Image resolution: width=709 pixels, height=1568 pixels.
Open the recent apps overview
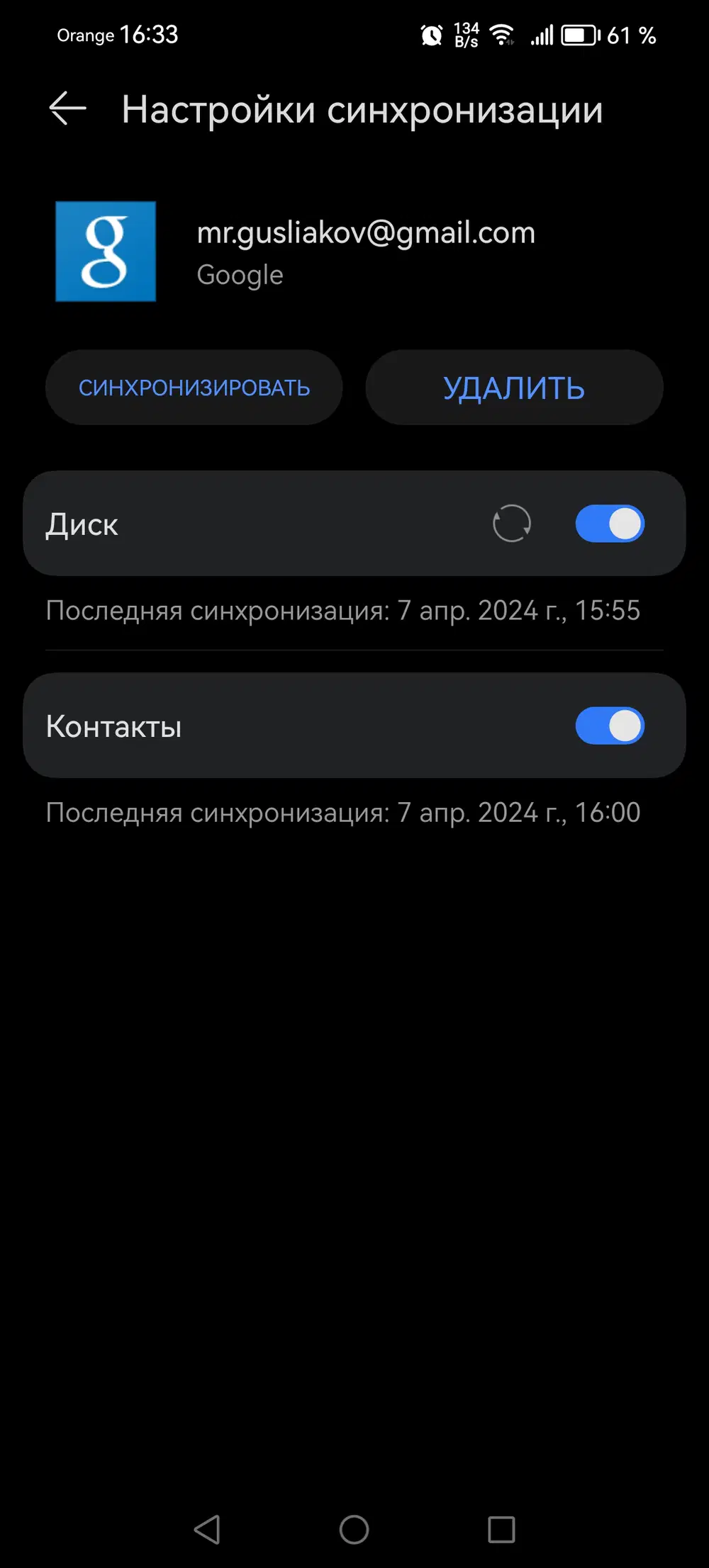pos(501,1529)
